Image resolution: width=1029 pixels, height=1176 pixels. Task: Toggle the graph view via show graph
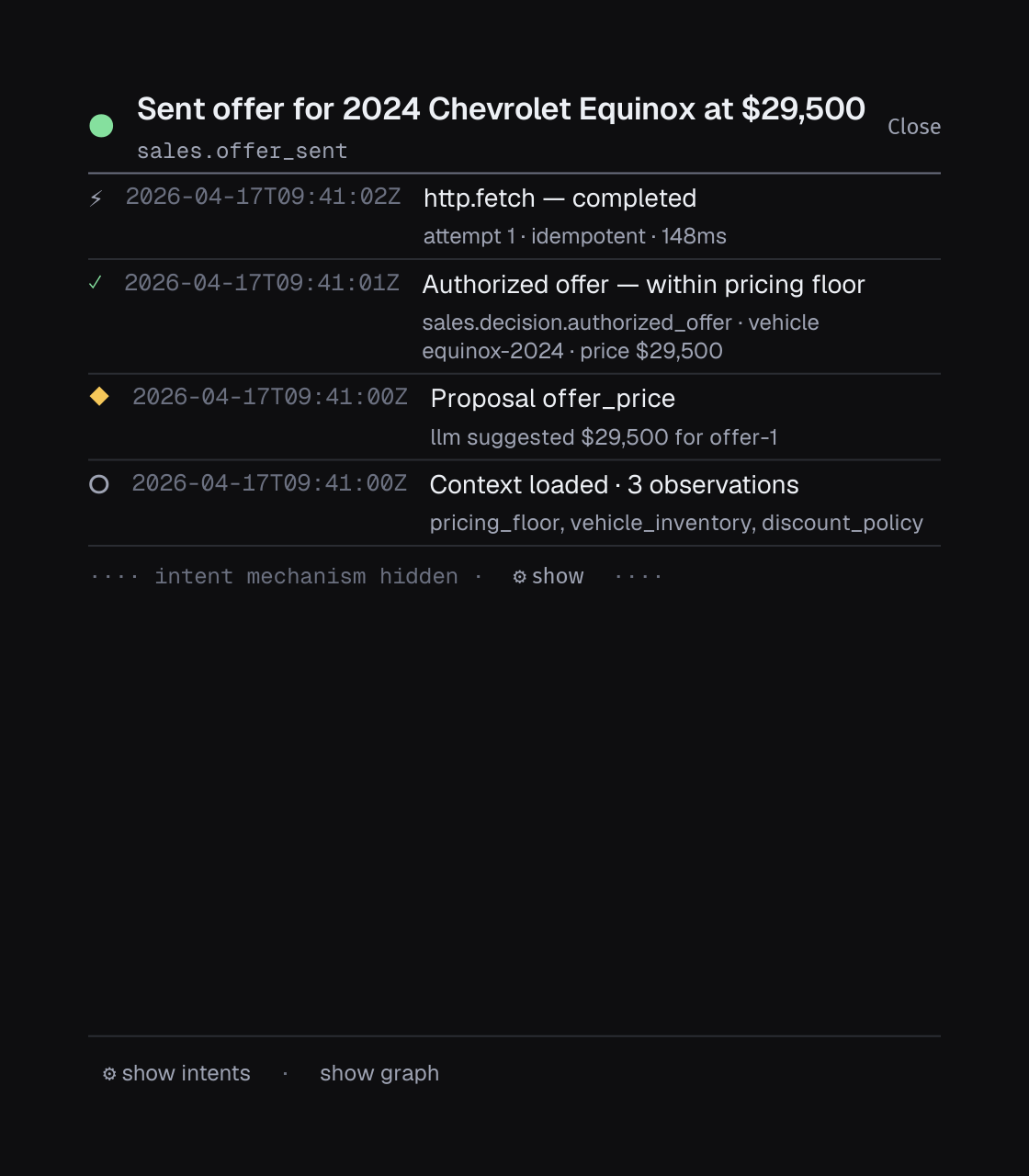(x=379, y=1073)
